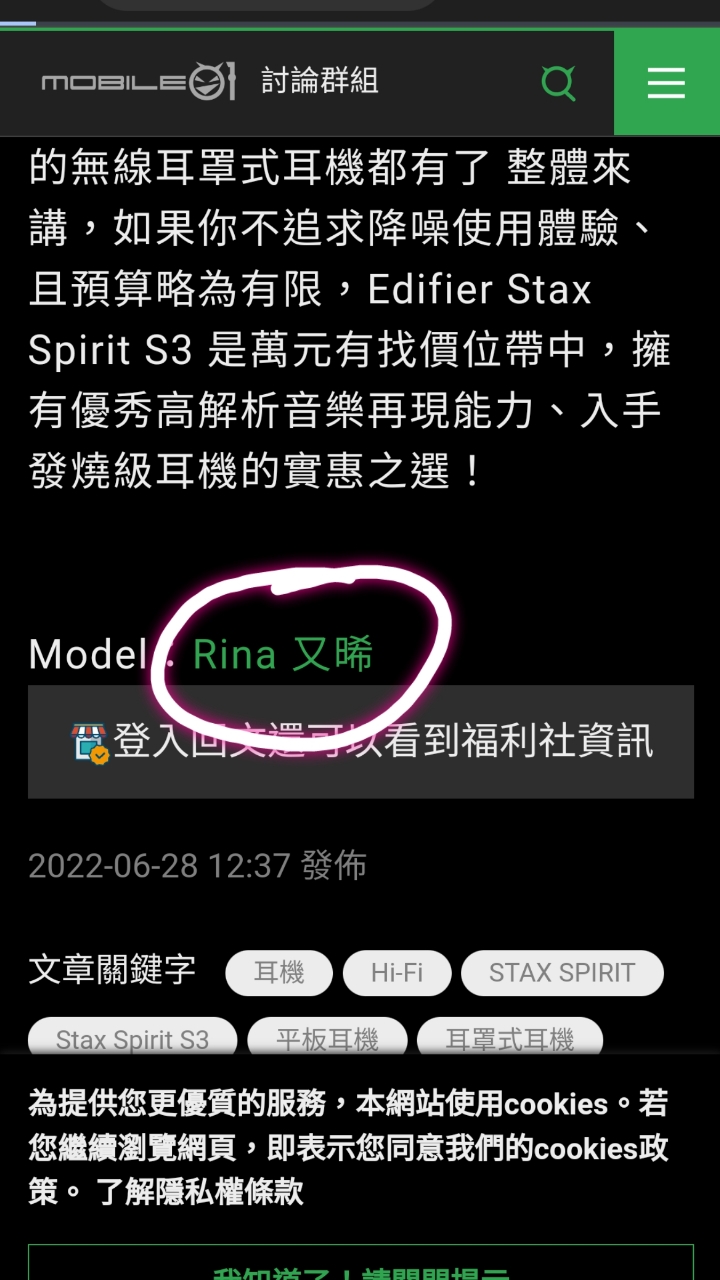
Task: Select the 平板耳機 keyword chip
Action: [327, 1039]
